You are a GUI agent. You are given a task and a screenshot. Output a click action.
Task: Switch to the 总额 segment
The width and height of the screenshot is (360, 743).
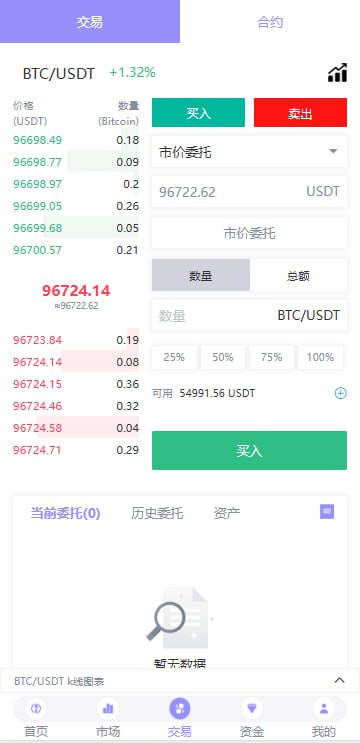[298, 275]
